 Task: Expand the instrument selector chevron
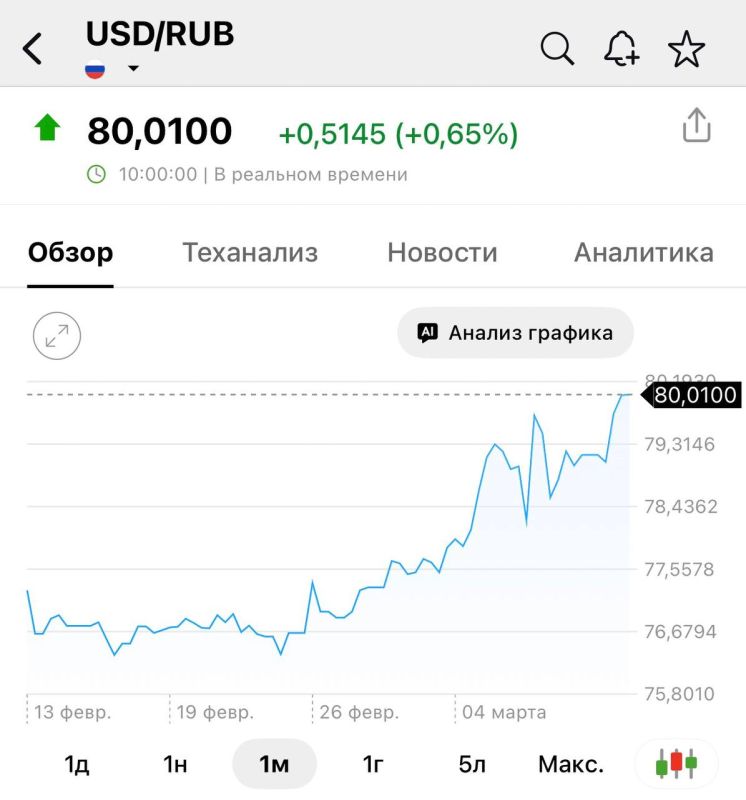point(131,70)
